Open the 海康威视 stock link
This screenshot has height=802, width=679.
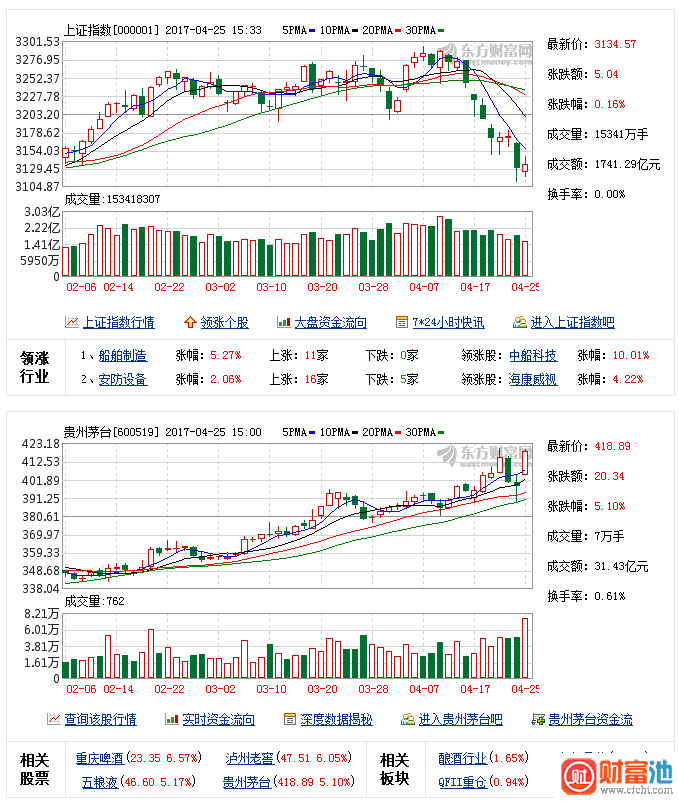tap(533, 379)
